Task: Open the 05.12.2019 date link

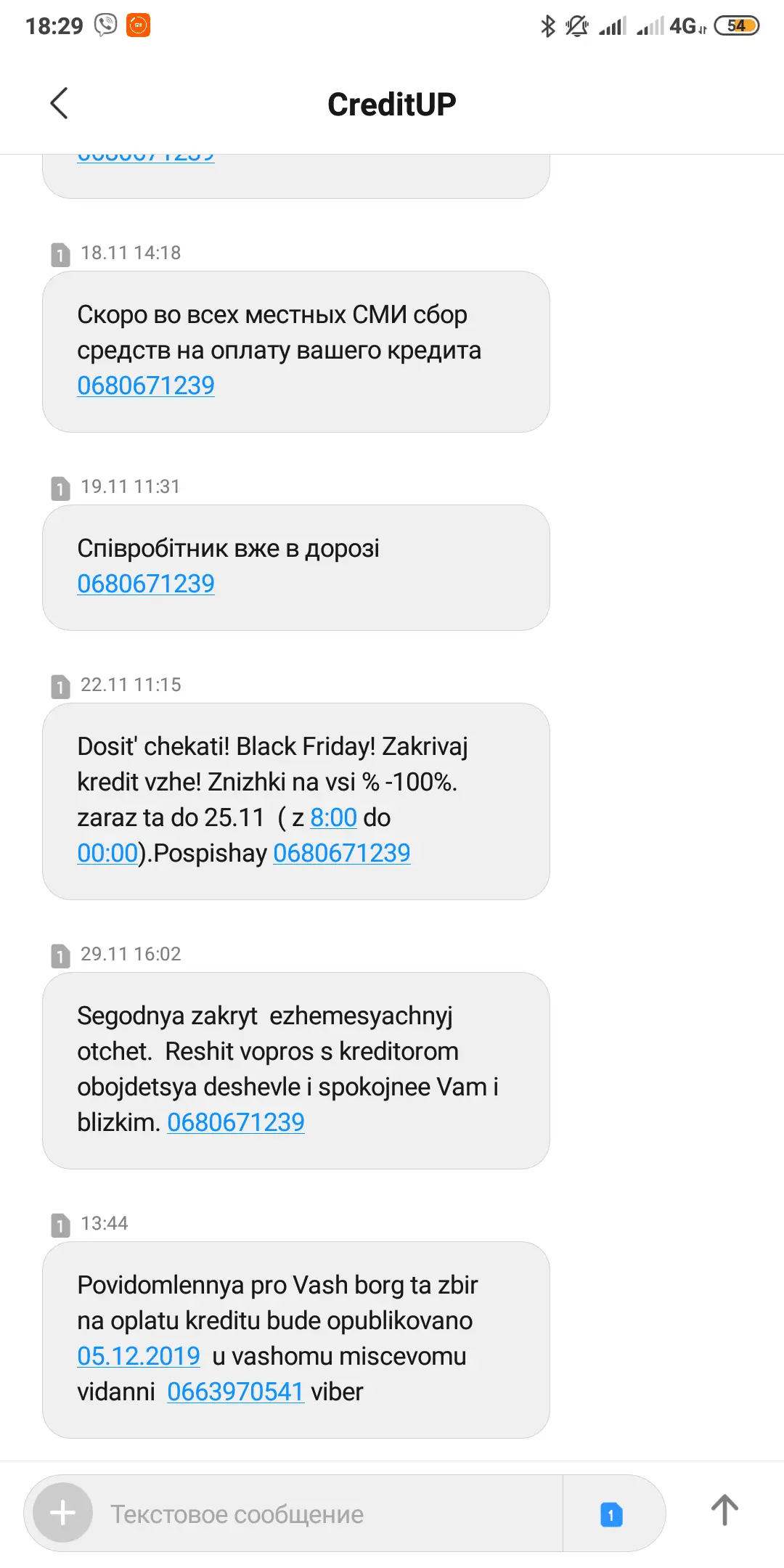Action: 139,1356
